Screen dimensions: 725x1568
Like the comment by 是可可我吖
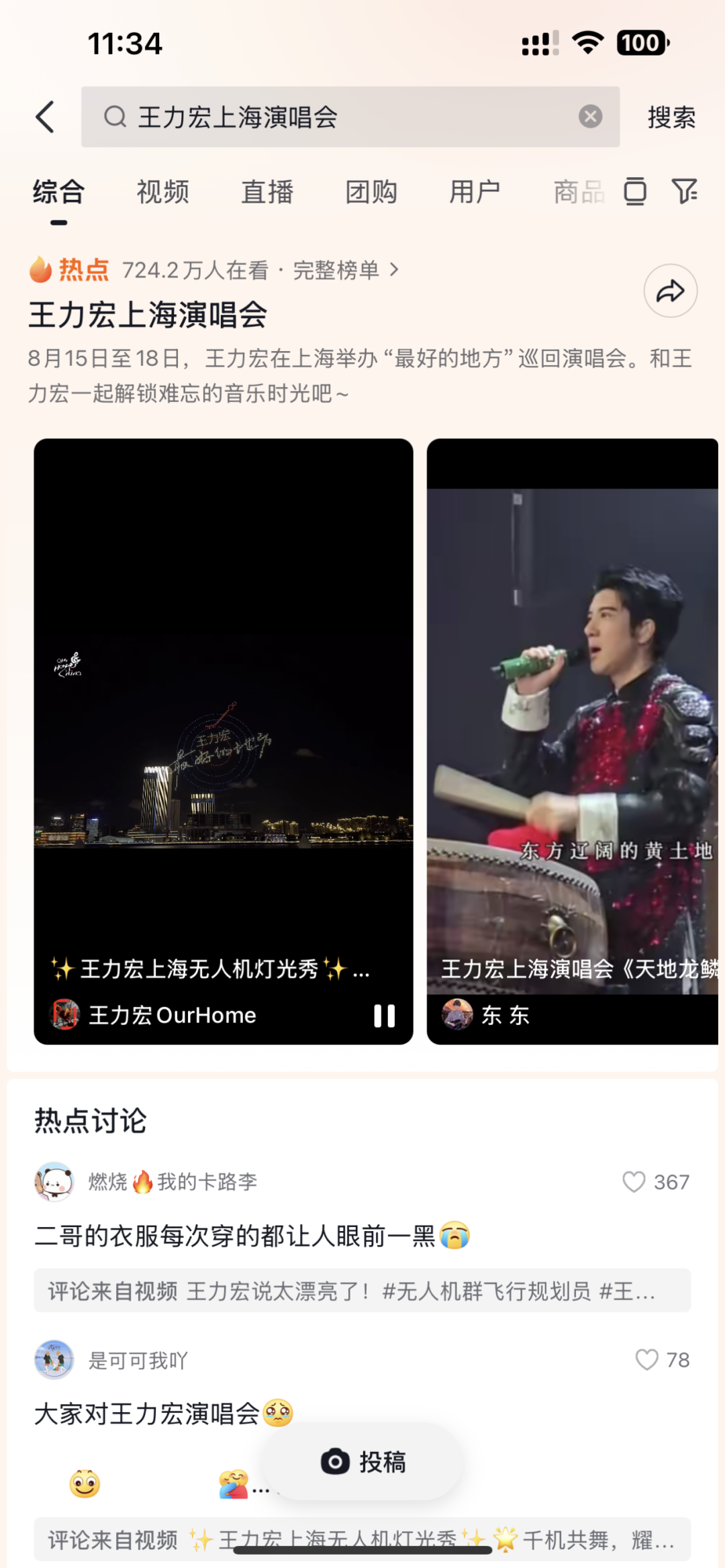647,1360
